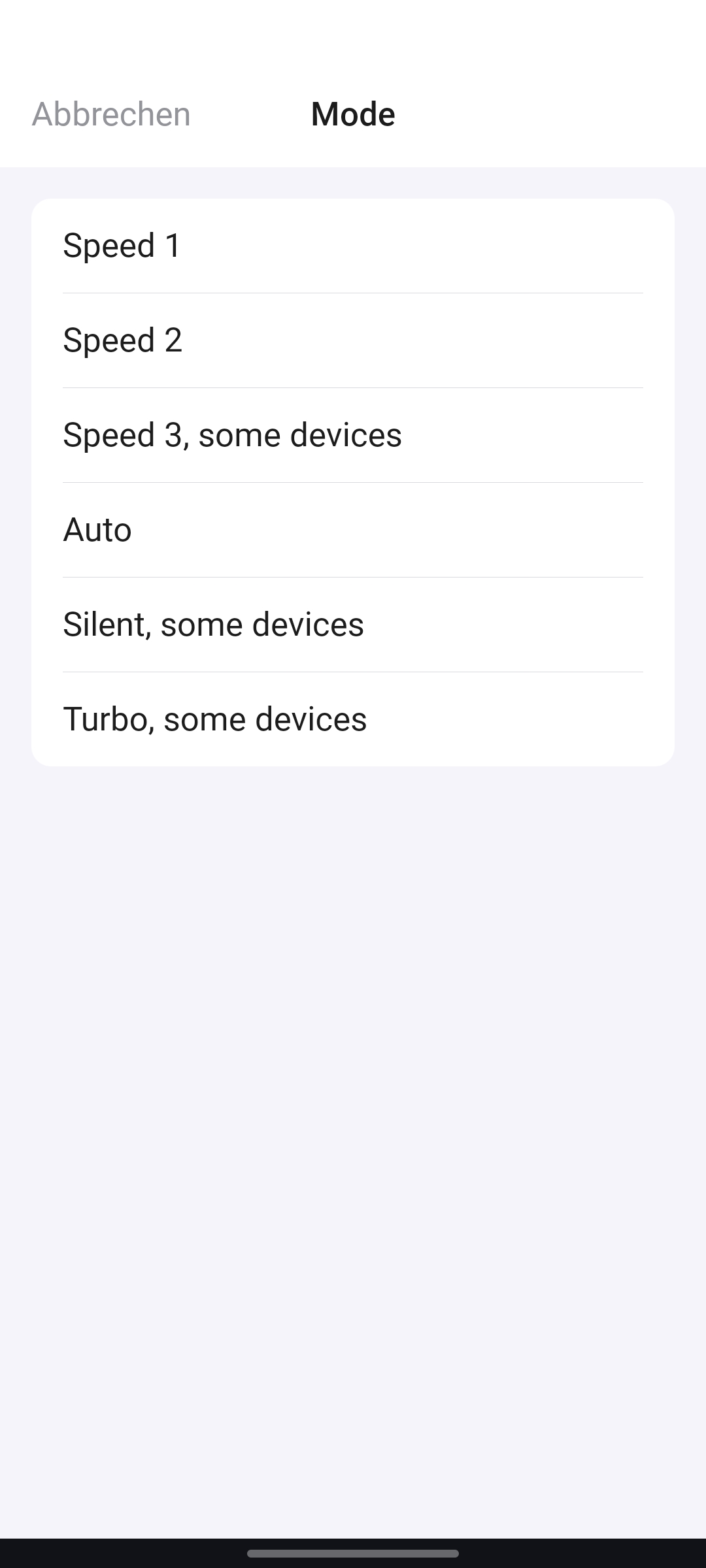Pick Speed 3, some devices
The image size is (706, 1568).
click(353, 435)
